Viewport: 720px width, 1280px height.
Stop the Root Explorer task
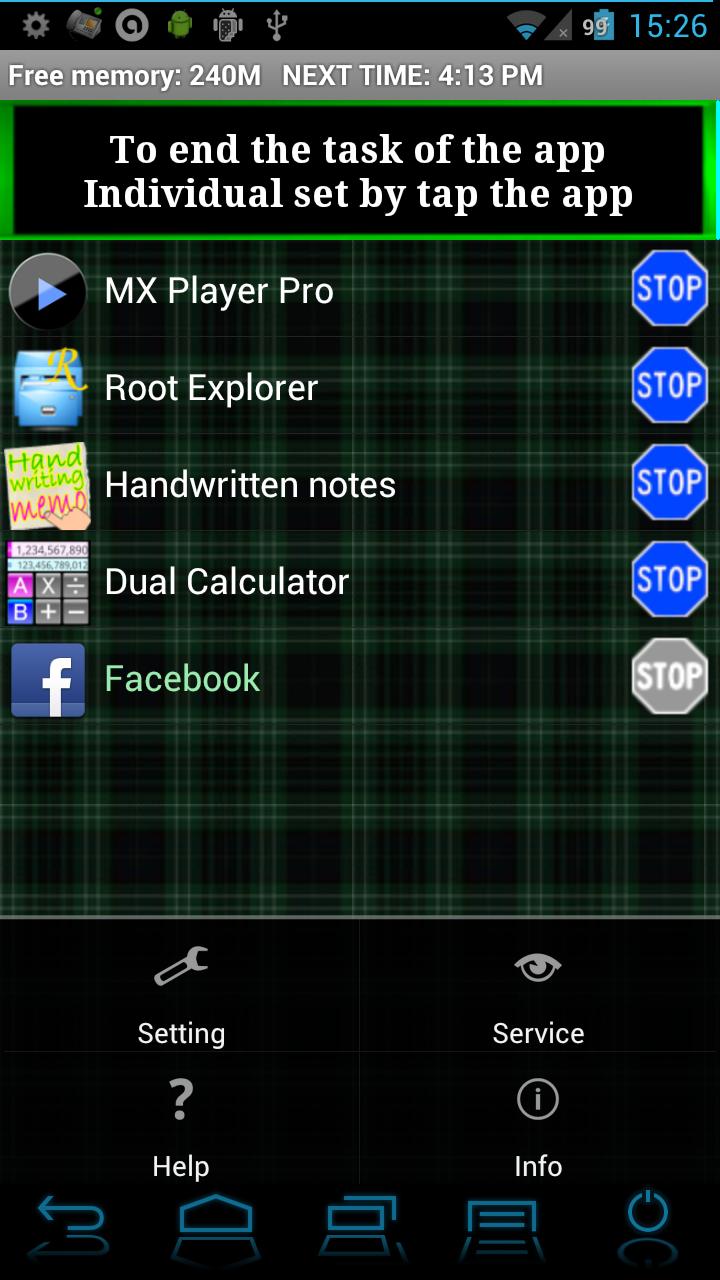(669, 386)
